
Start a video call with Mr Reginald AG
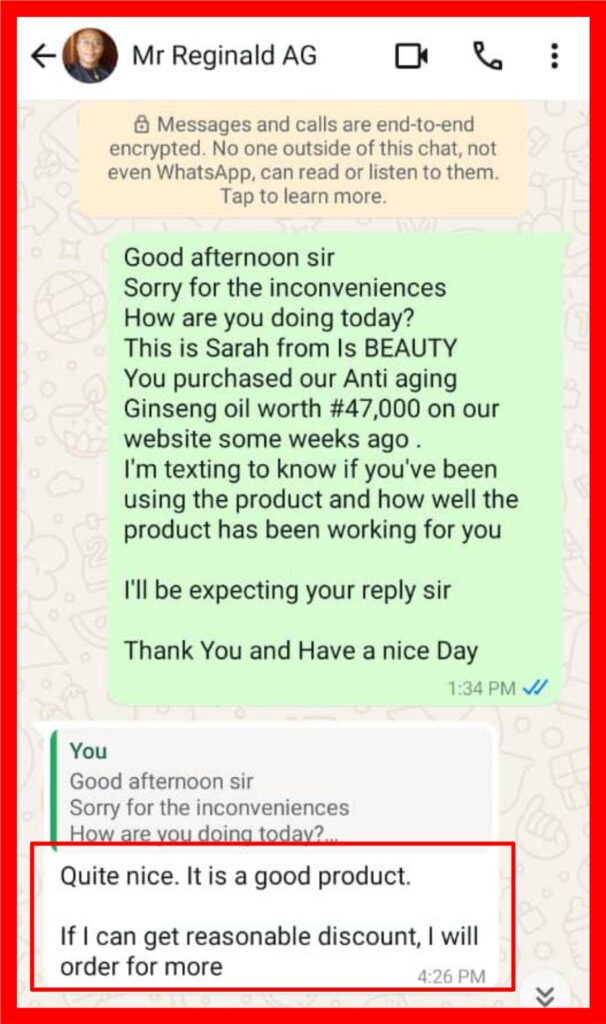click(411, 56)
